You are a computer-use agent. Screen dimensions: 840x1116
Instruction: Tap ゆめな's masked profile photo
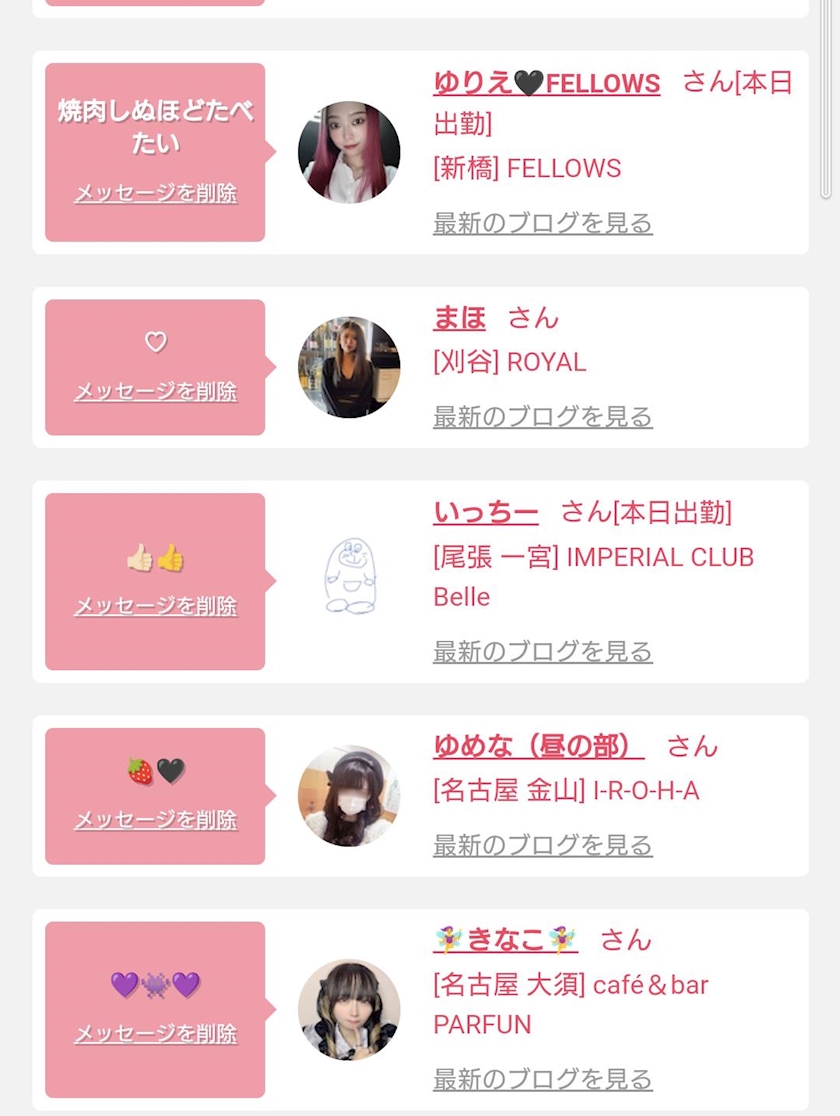pos(349,796)
